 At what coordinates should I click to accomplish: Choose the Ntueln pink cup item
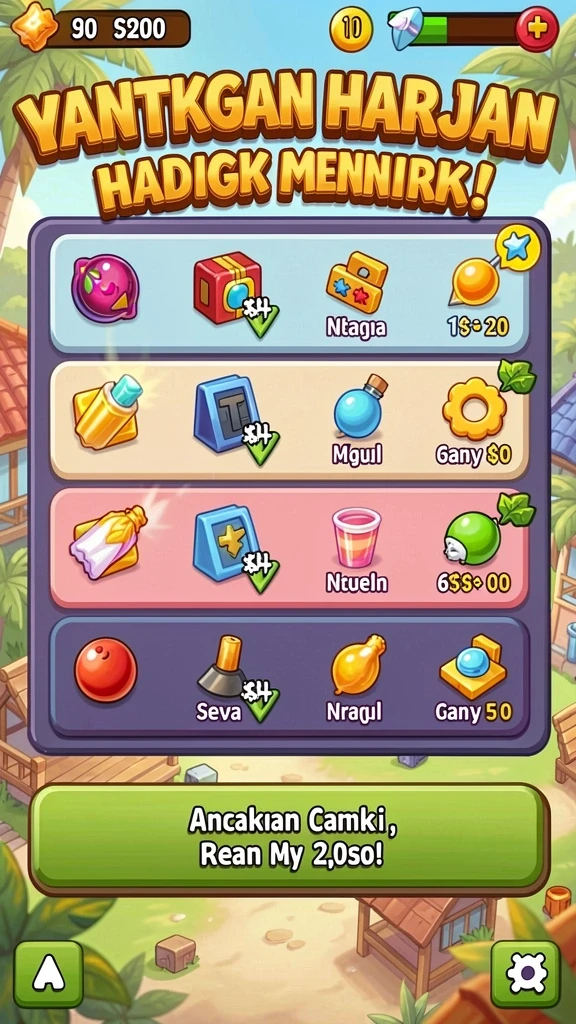click(x=357, y=550)
